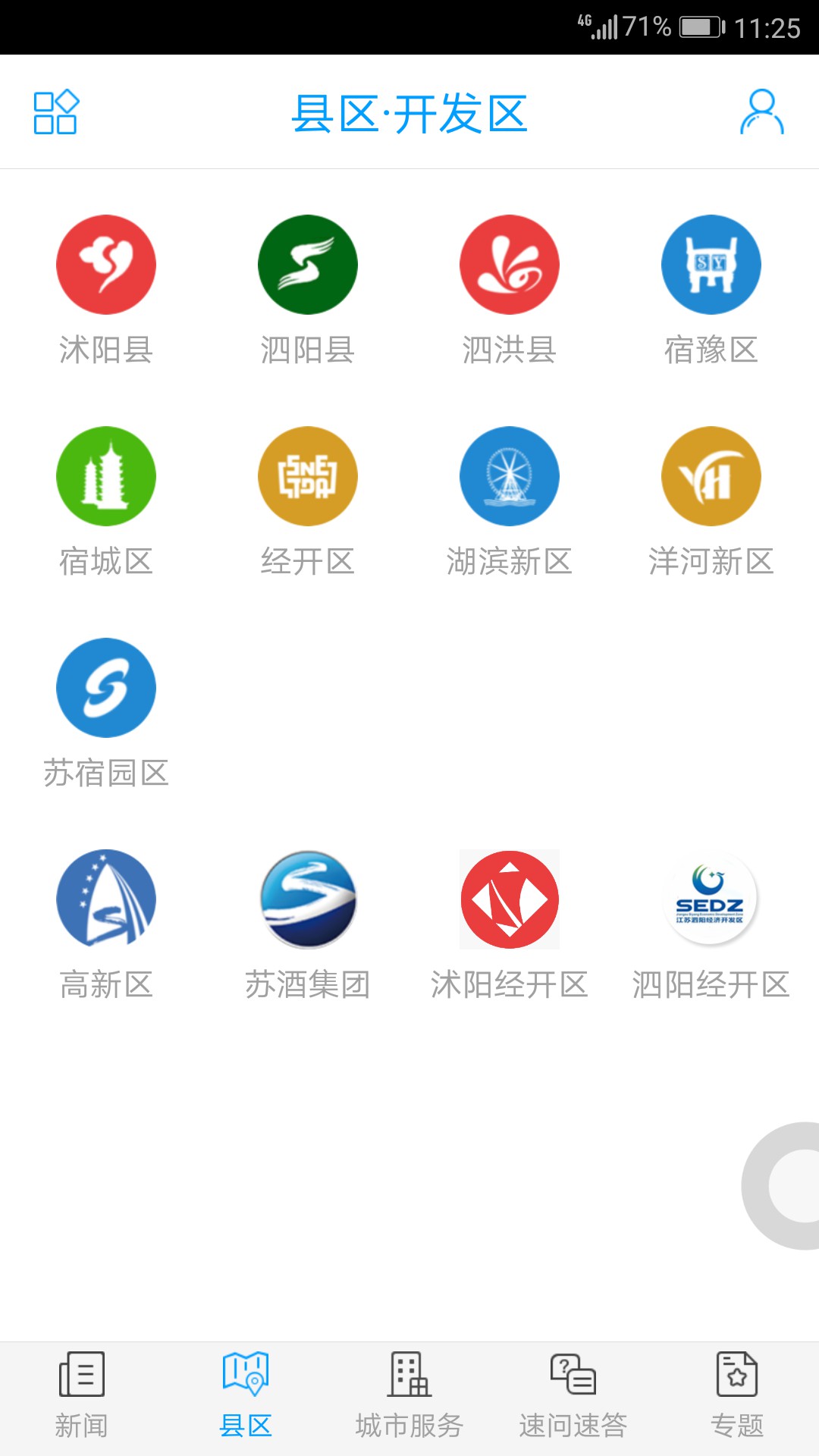819x1456 pixels.
Task: Select the 高新区 icon
Action: point(106,899)
